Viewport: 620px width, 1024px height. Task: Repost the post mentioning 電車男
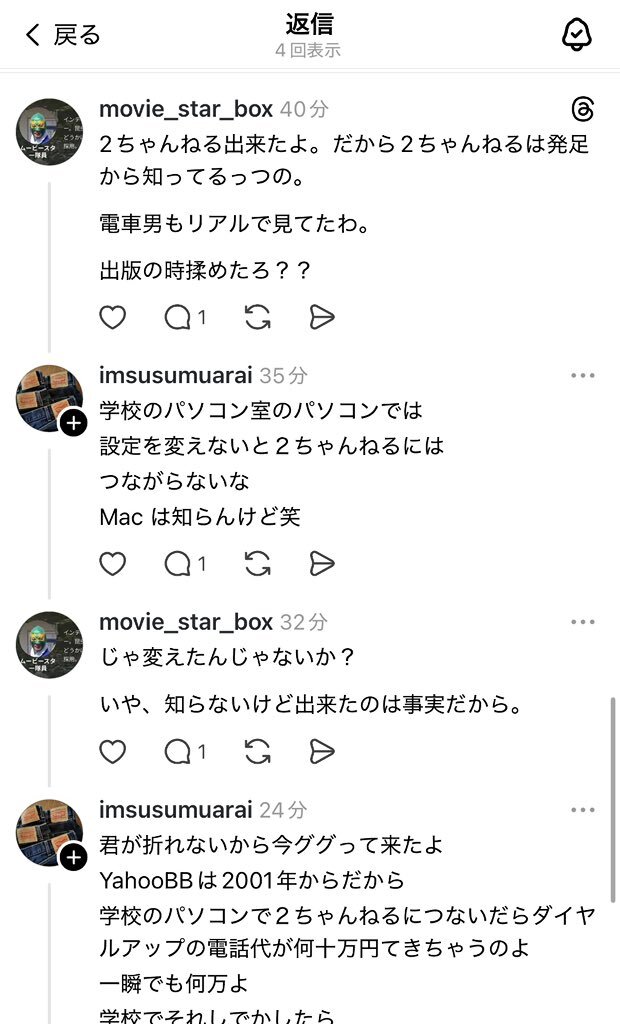[257, 317]
